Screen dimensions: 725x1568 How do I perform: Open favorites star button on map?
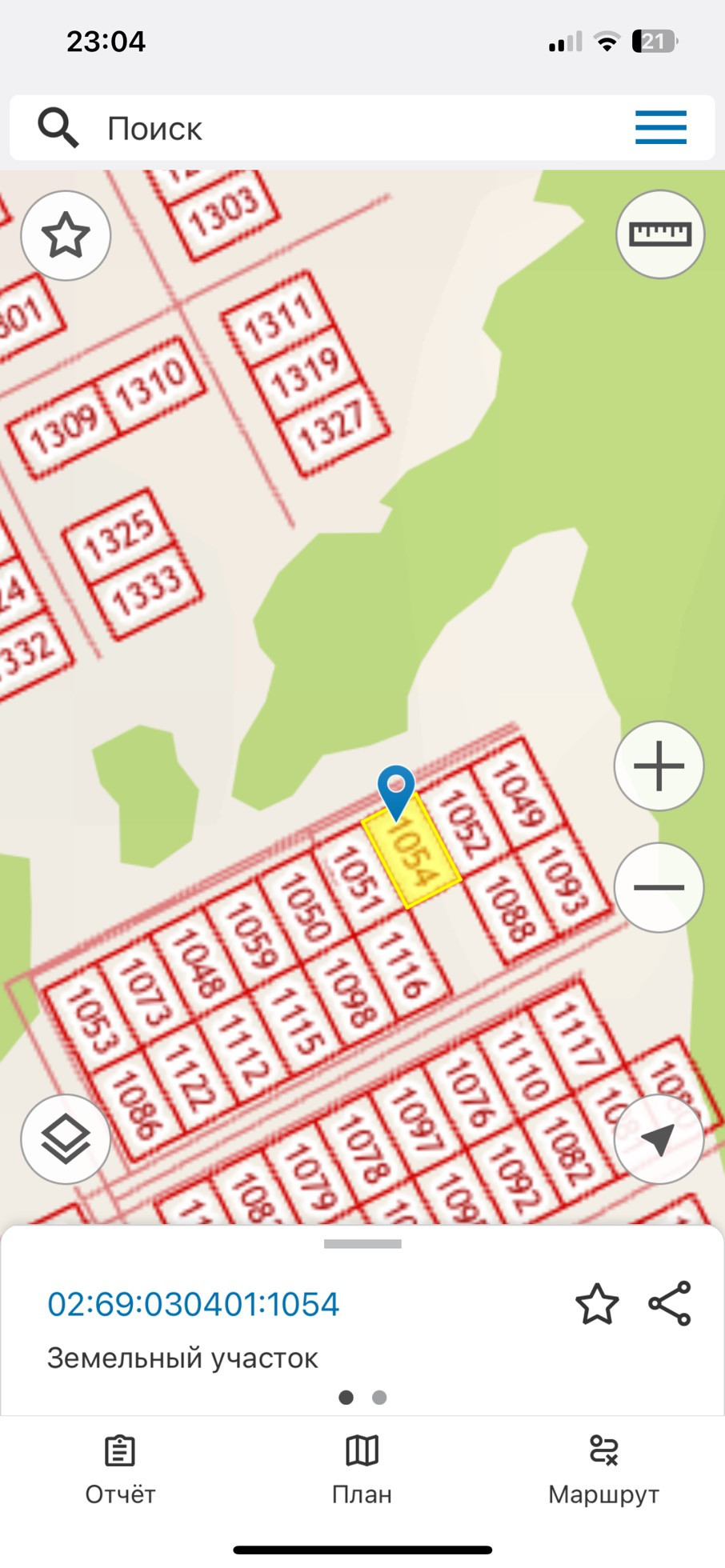(x=66, y=236)
